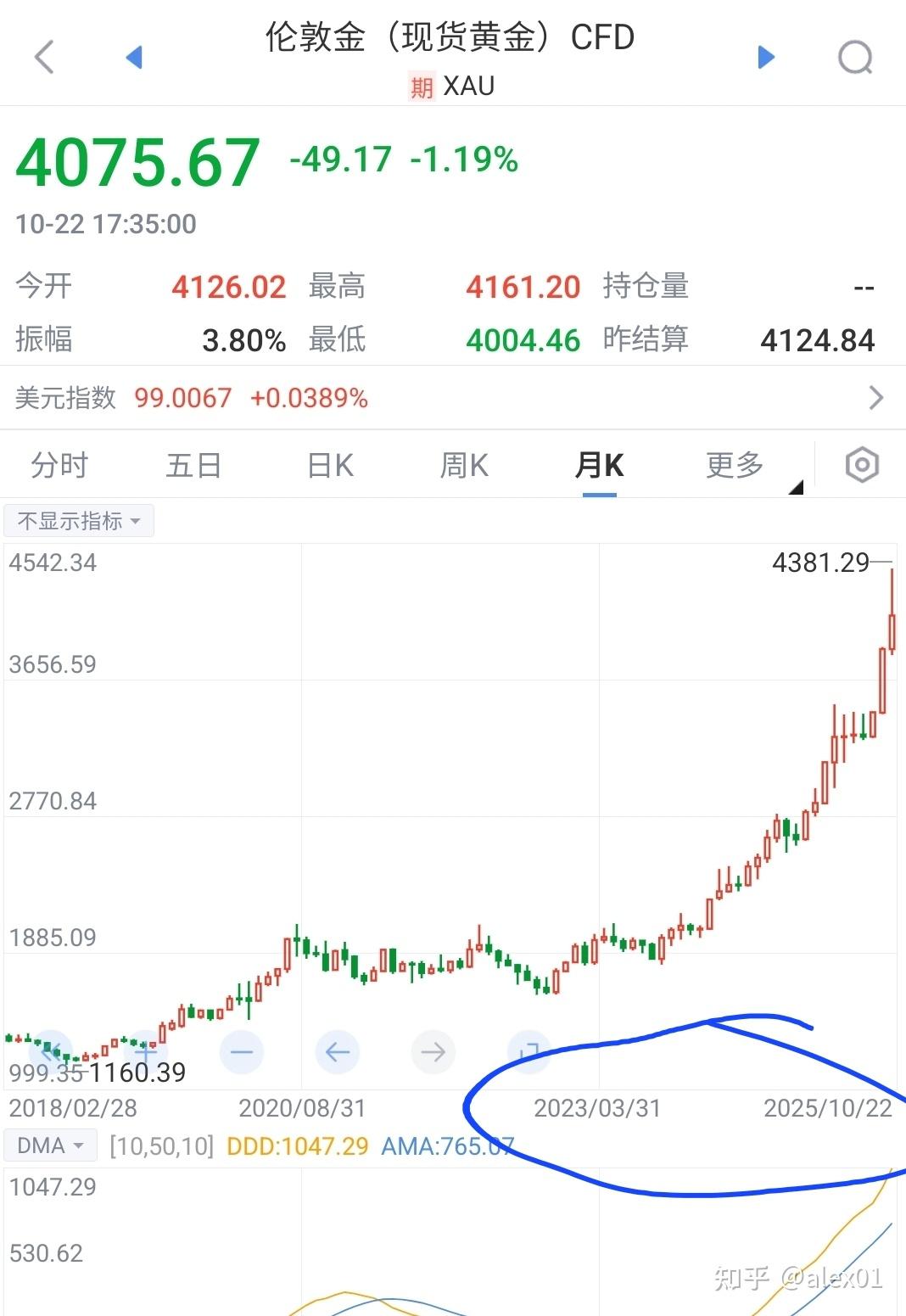Viewport: 906px width, 1316px height.
Task: Select the 月K chart tab
Action: pos(599,465)
